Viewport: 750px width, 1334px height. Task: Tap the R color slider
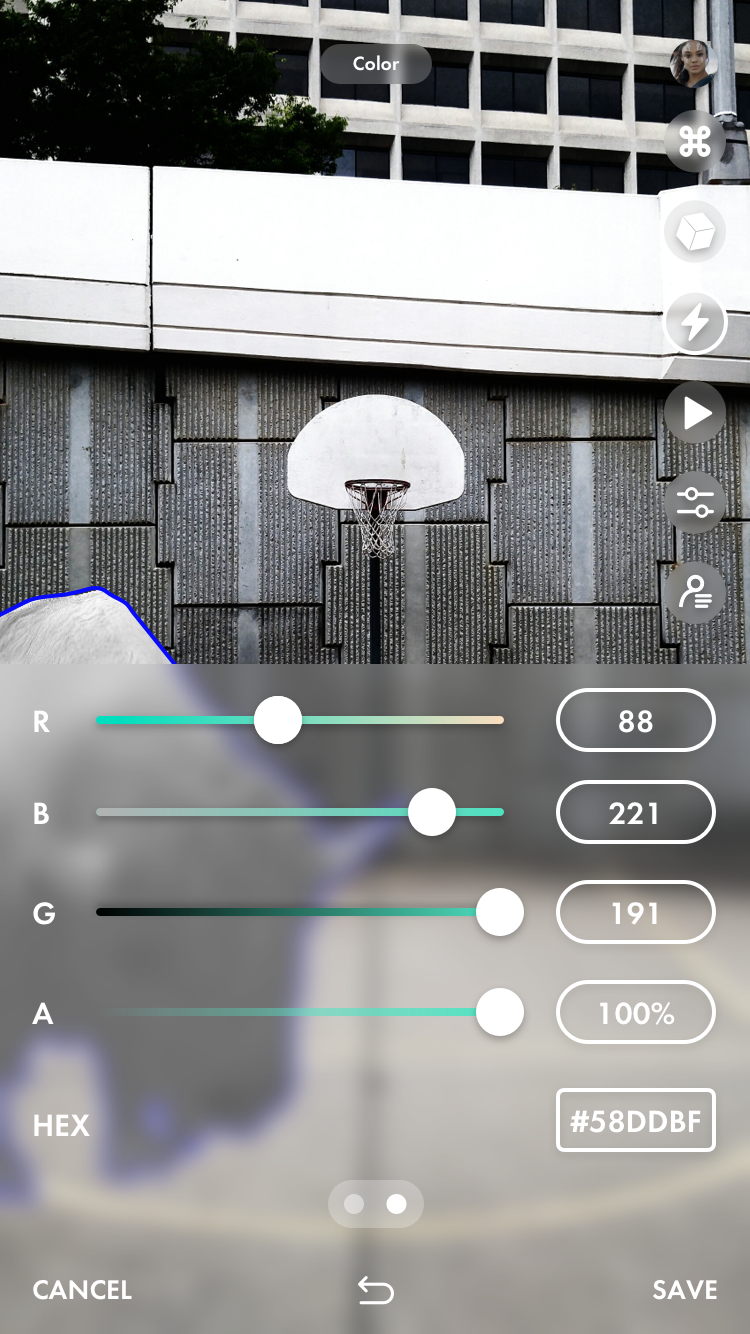coord(300,720)
